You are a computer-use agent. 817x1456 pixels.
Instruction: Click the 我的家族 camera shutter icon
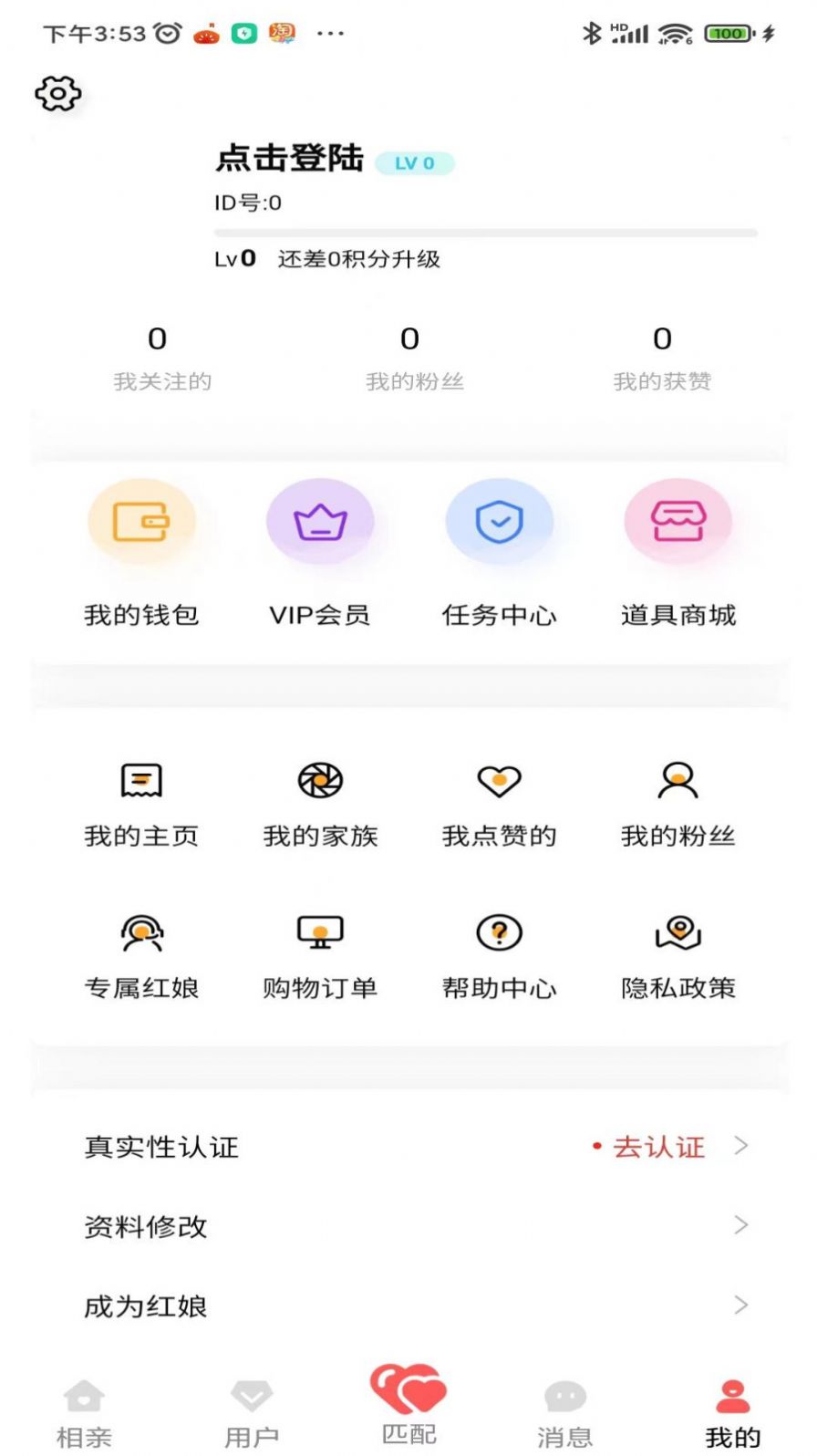point(321,781)
